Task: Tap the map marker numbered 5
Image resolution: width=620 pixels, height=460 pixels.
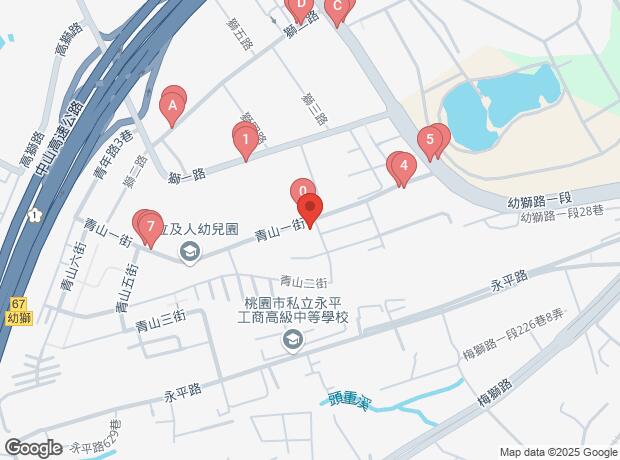Action: pyautogui.click(x=431, y=140)
